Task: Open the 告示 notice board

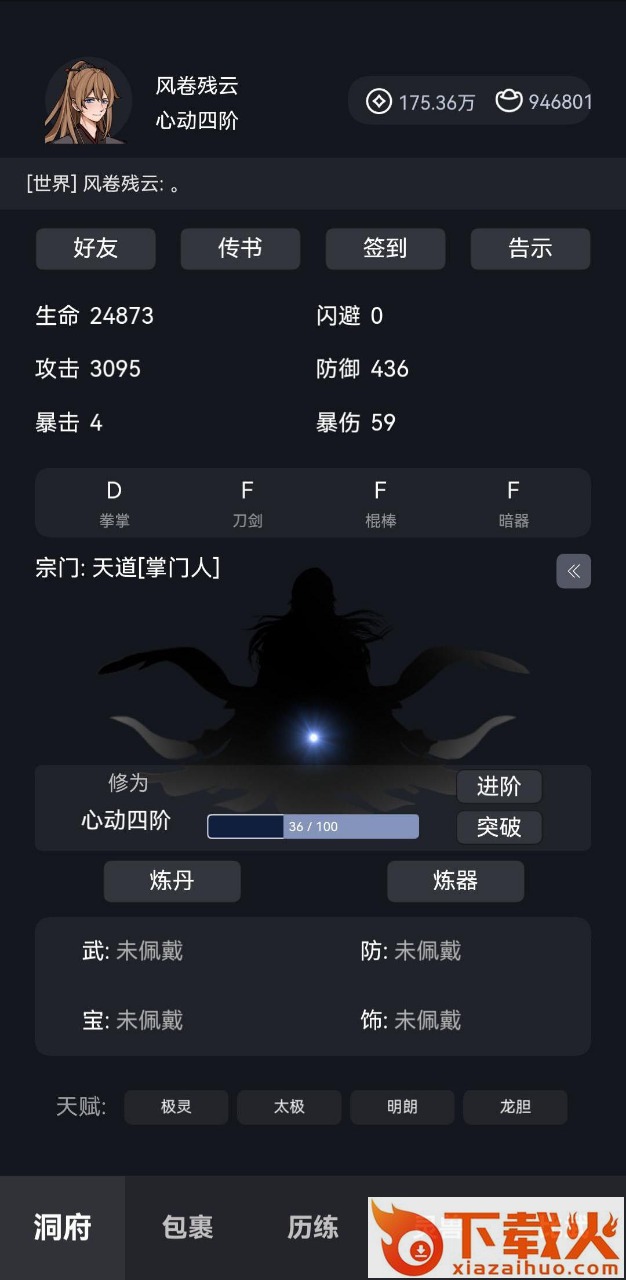Action: 530,249
